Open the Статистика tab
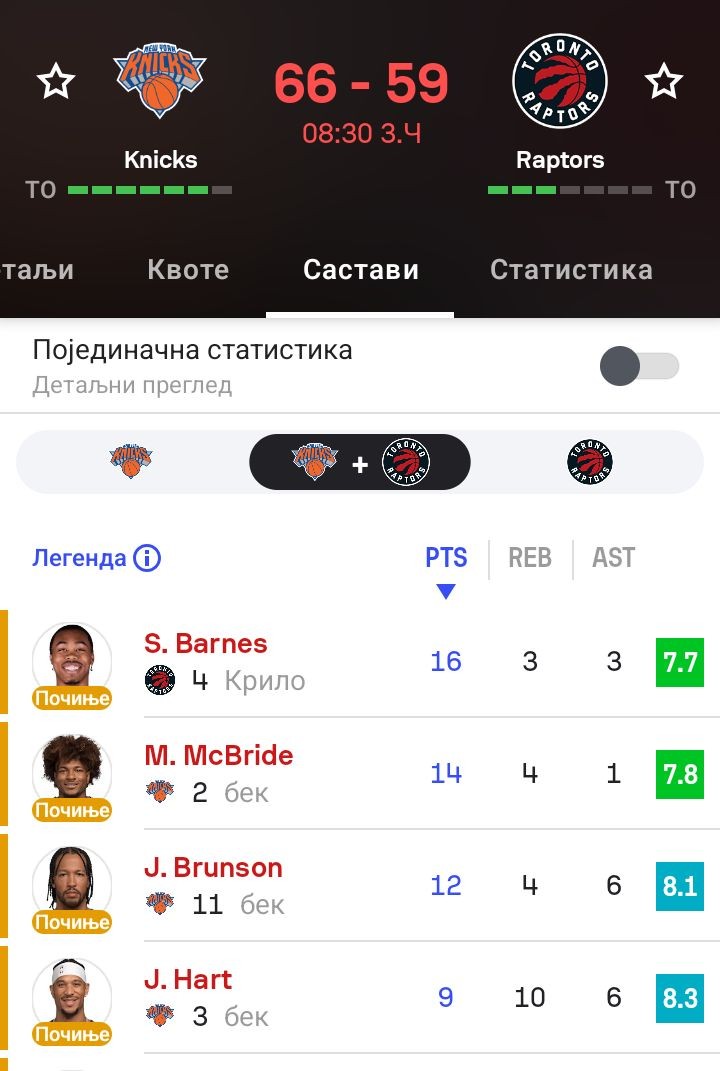This screenshot has width=720, height=1071. (571, 269)
